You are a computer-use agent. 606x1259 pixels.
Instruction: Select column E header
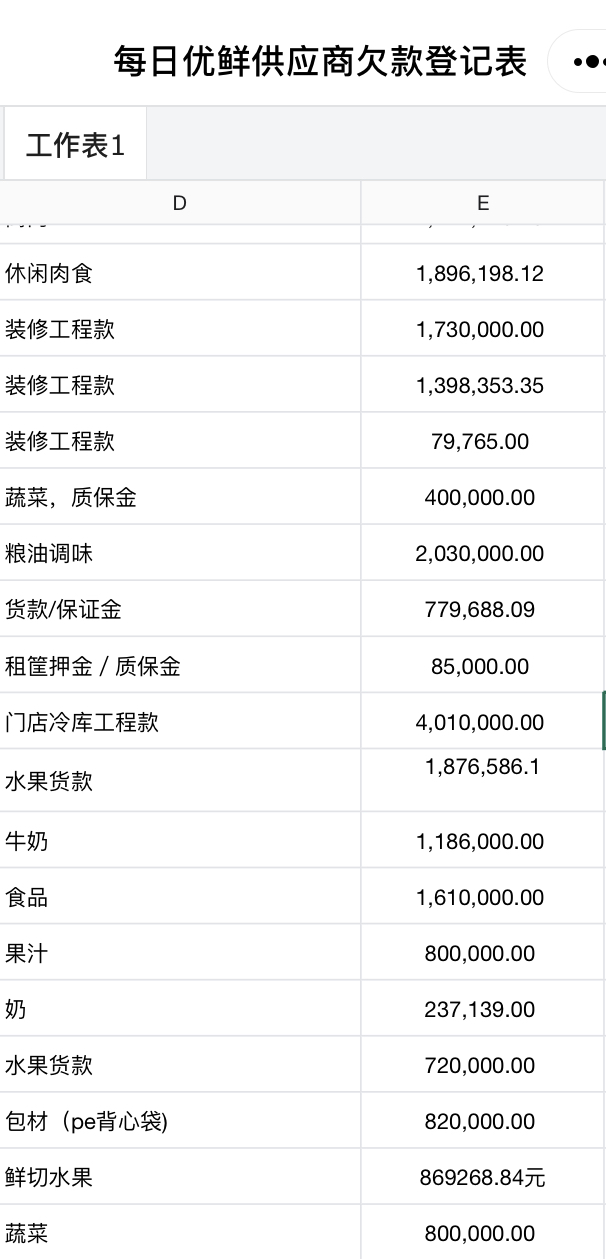[x=482, y=203]
